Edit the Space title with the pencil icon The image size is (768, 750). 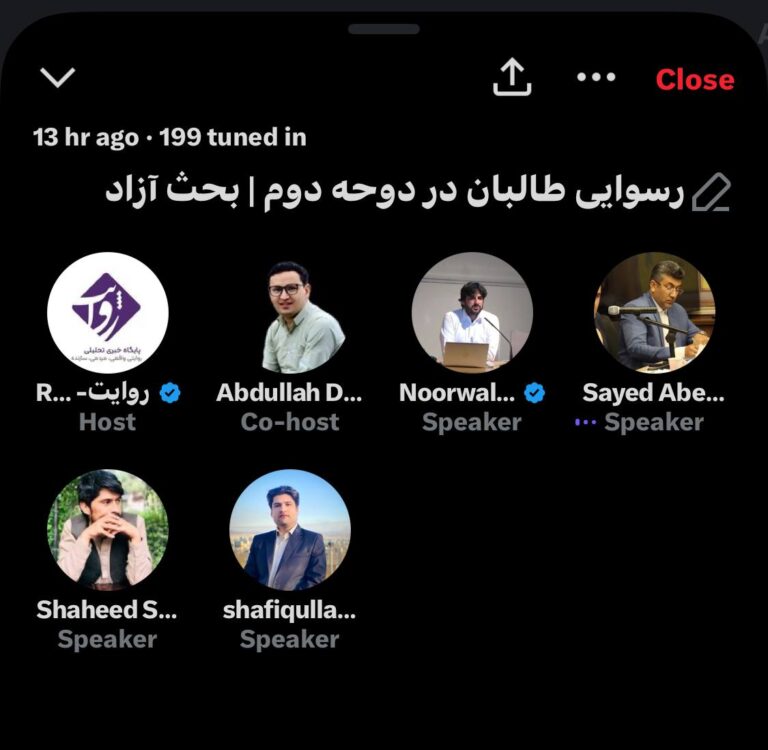pyautogui.click(x=711, y=192)
